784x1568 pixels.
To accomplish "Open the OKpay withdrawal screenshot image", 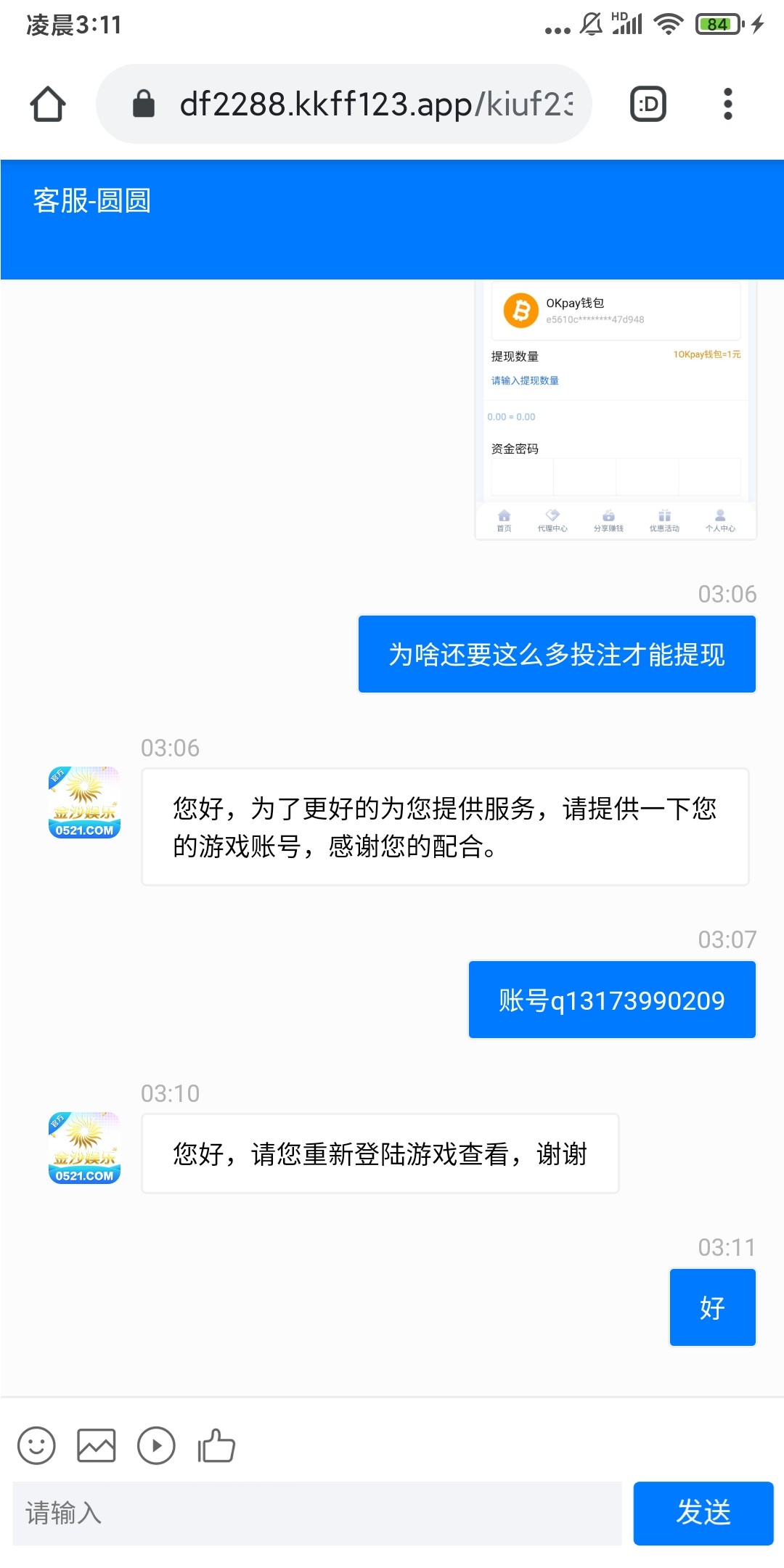I will pyautogui.click(x=616, y=410).
